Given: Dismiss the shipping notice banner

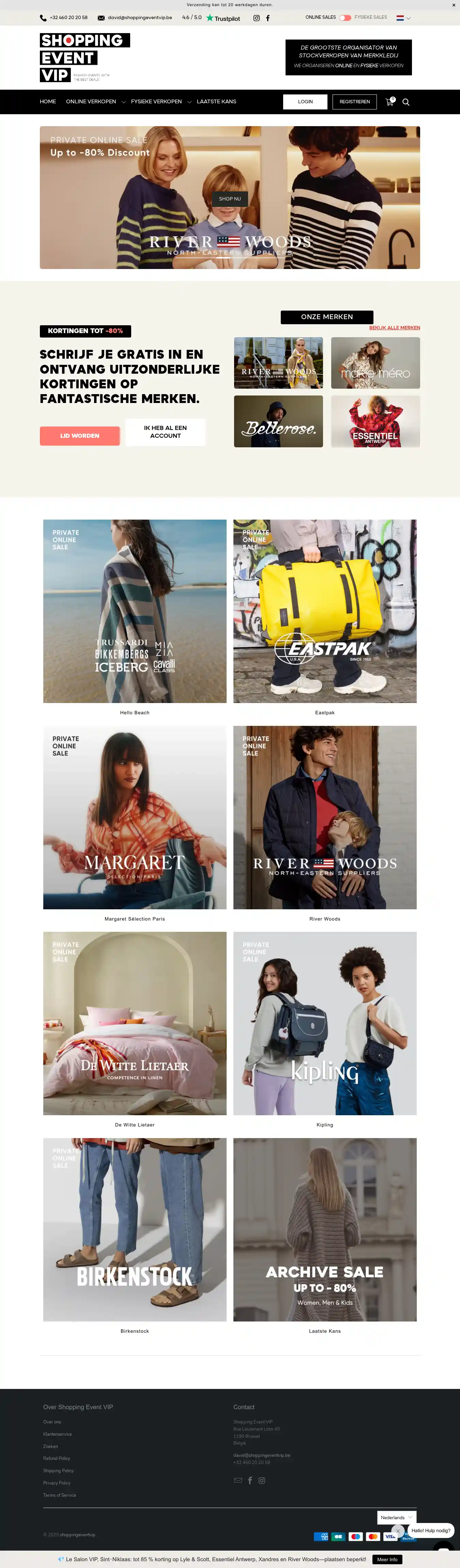Looking at the screenshot, I should pos(453,5).
